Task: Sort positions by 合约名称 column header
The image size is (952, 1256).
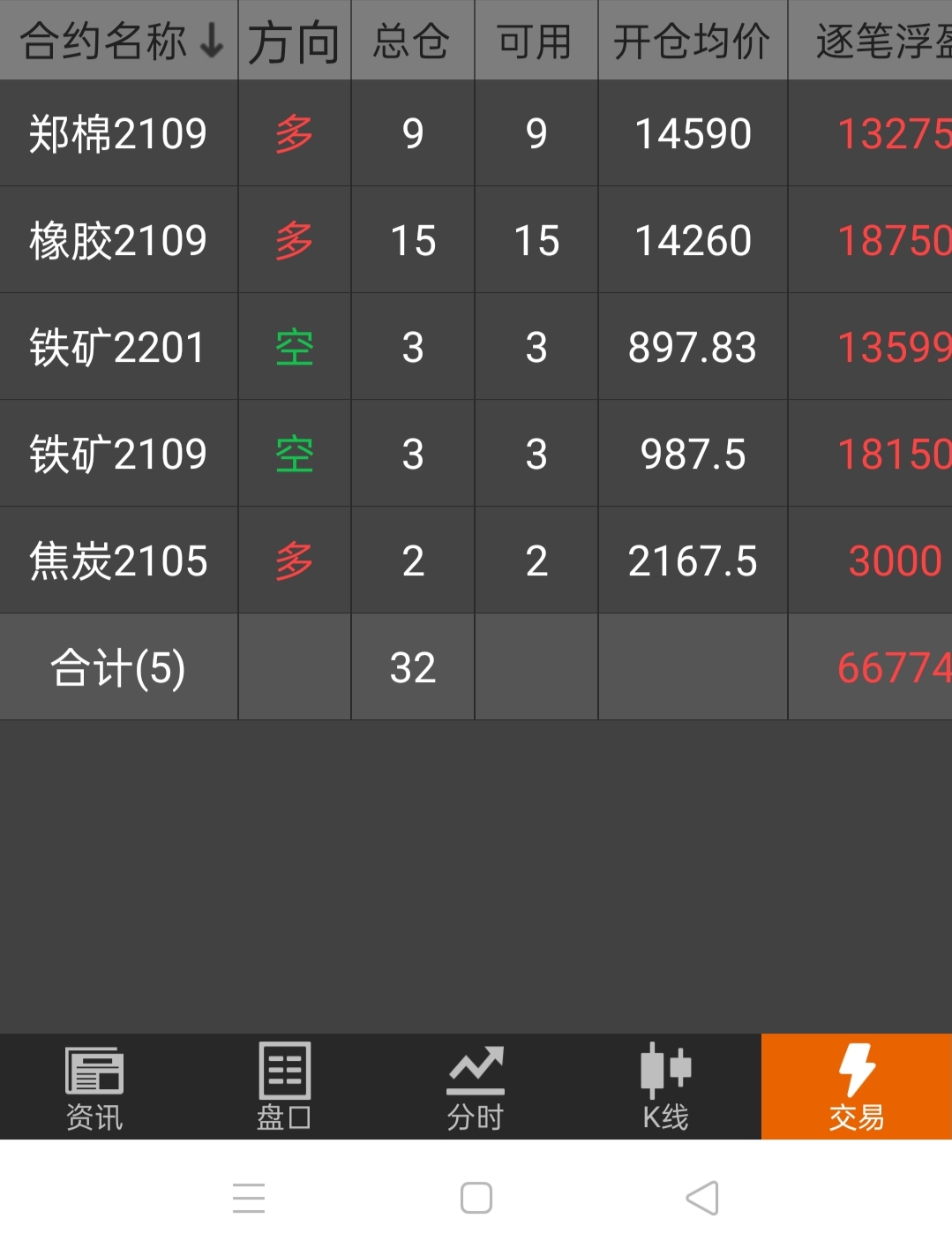Action: coord(119,41)
